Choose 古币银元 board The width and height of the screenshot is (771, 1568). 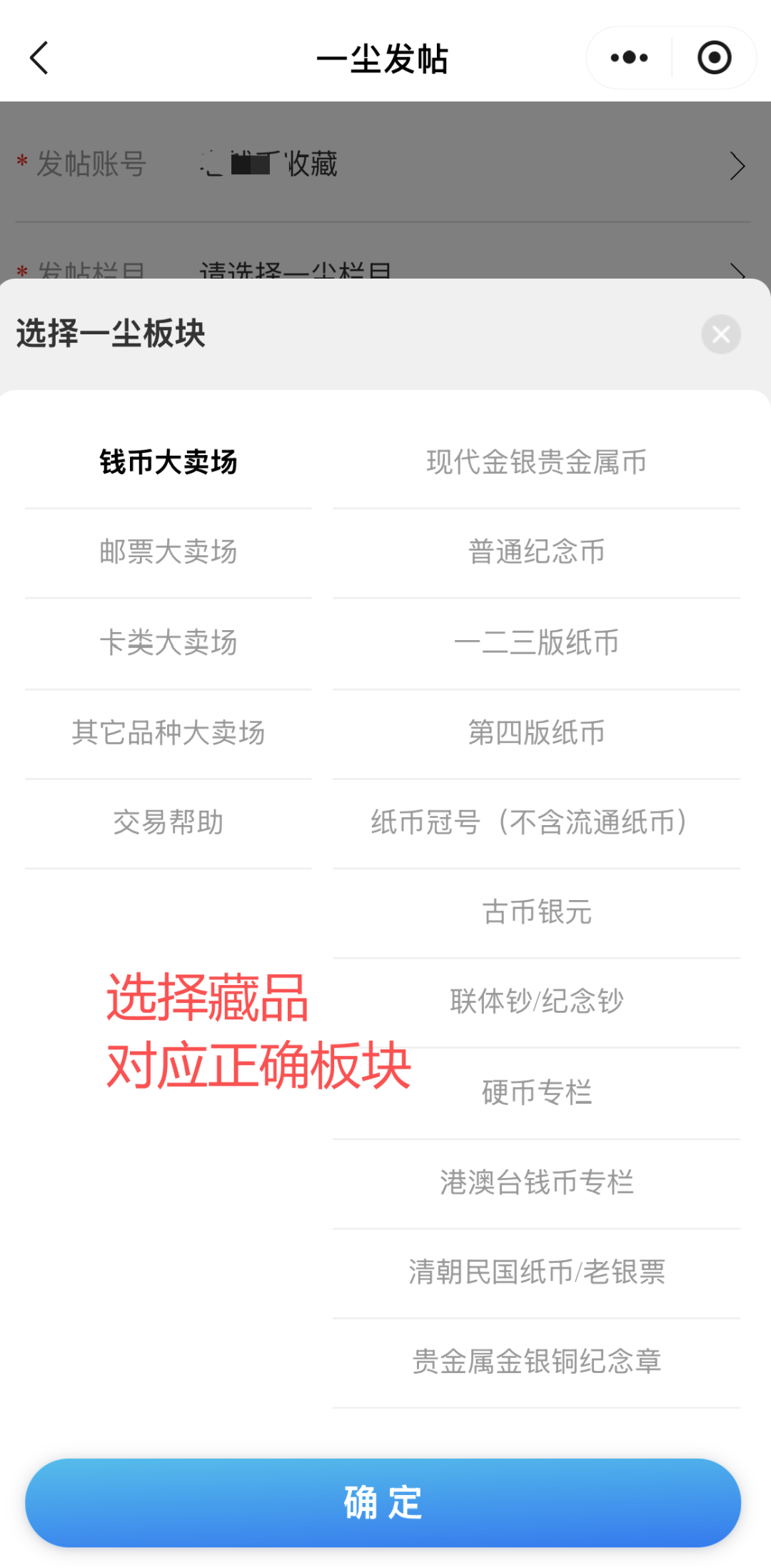(536, 912)
